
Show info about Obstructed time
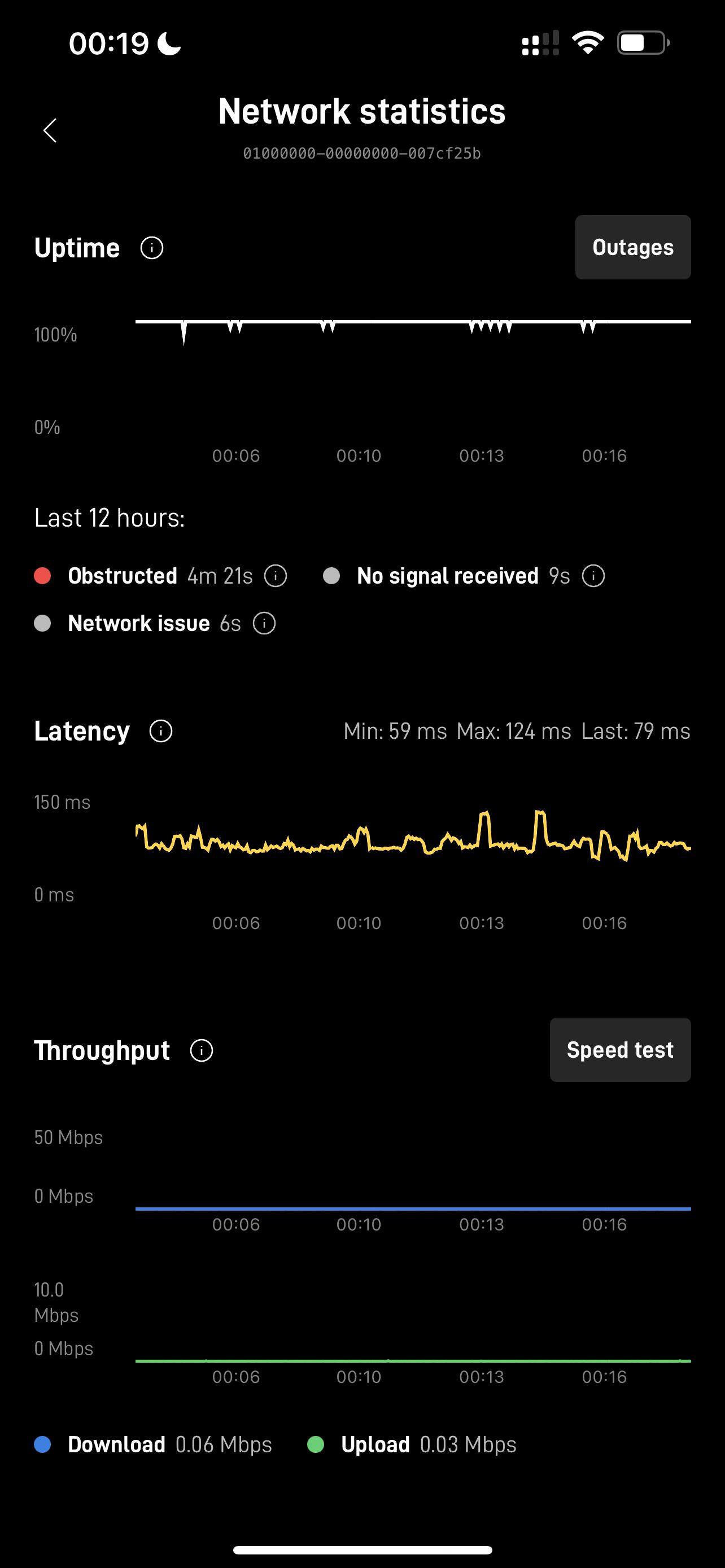(275, 576)
